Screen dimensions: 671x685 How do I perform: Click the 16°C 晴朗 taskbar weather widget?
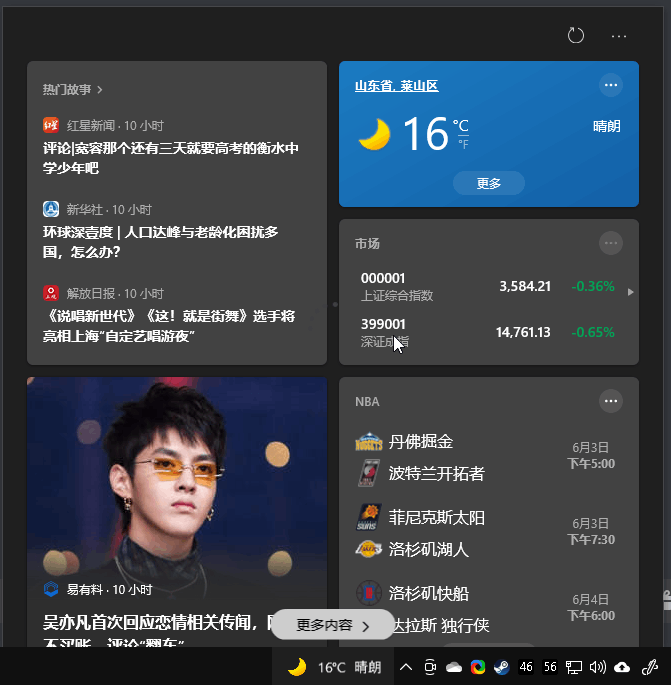tap(335, 667)
